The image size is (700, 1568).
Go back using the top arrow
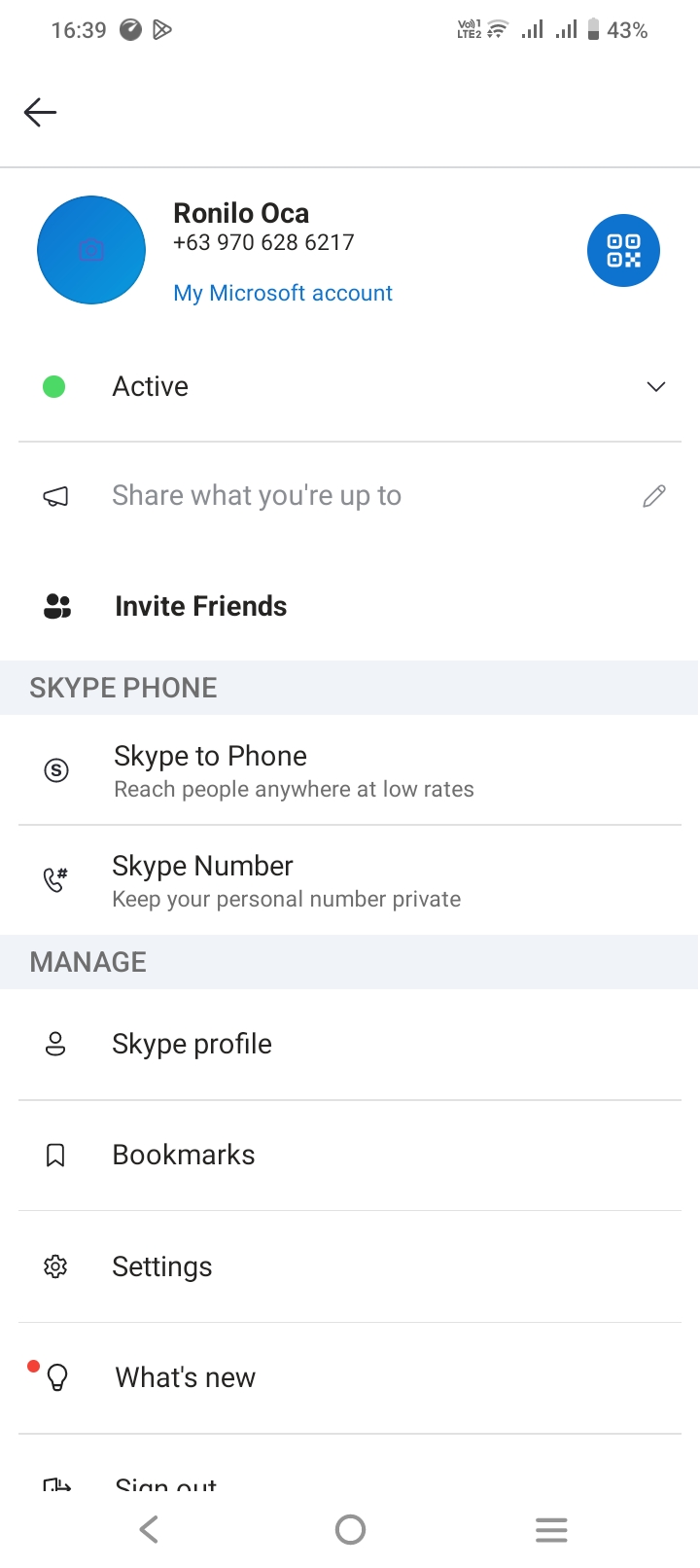40,113
